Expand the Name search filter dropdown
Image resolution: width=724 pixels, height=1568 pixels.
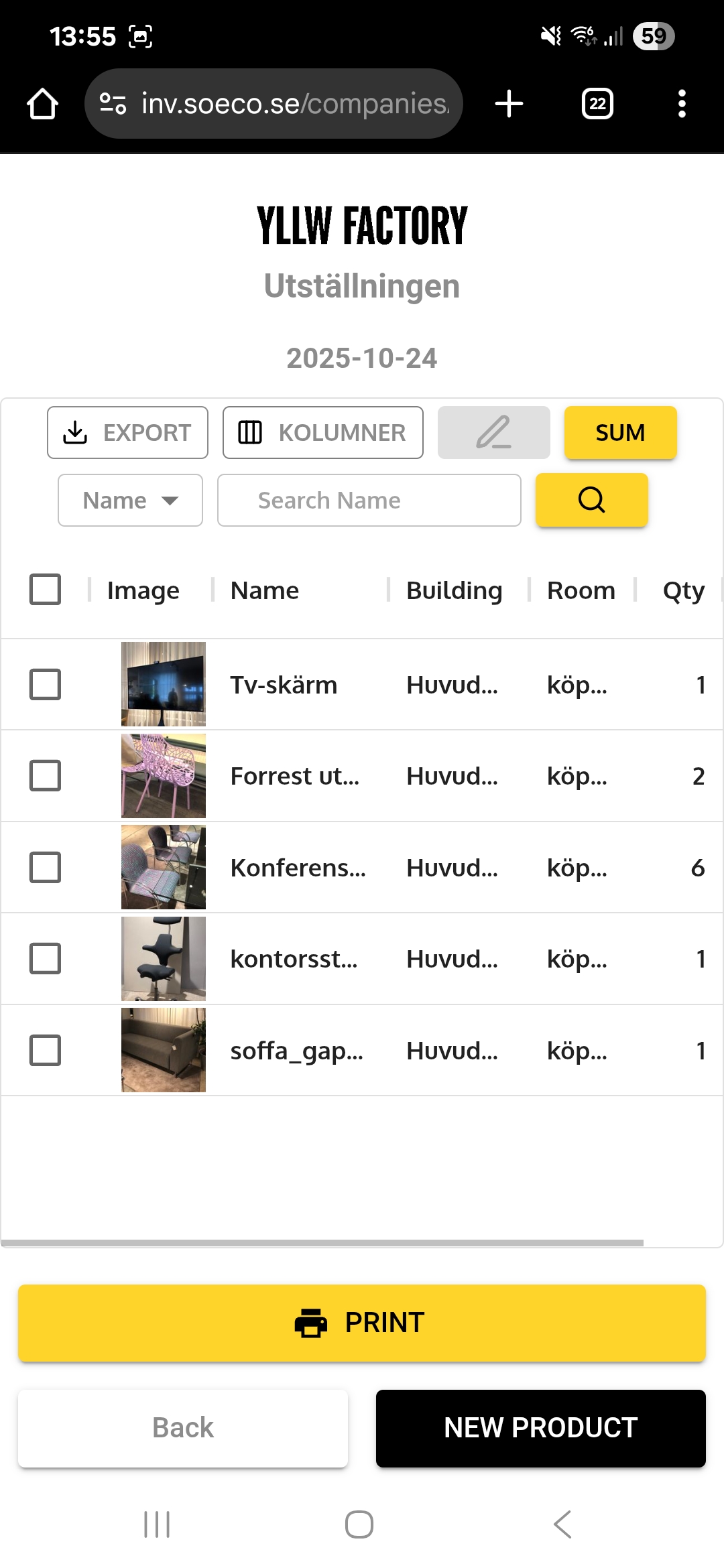130,501
